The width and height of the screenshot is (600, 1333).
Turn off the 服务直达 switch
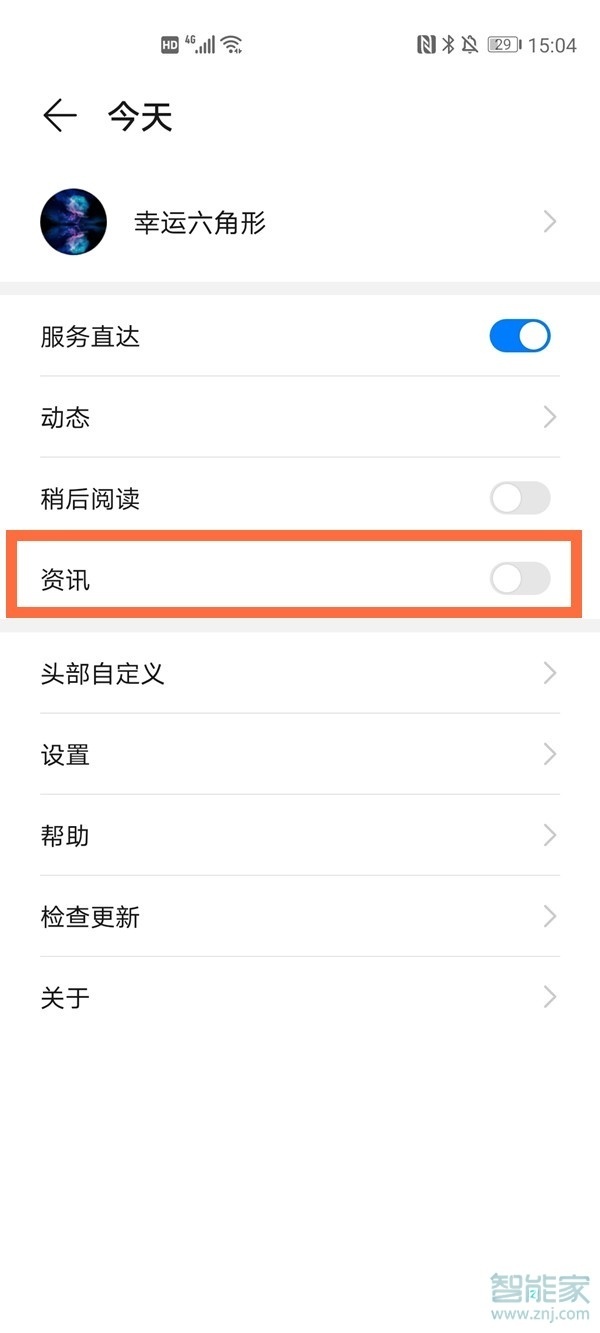(x=520, y=336)
